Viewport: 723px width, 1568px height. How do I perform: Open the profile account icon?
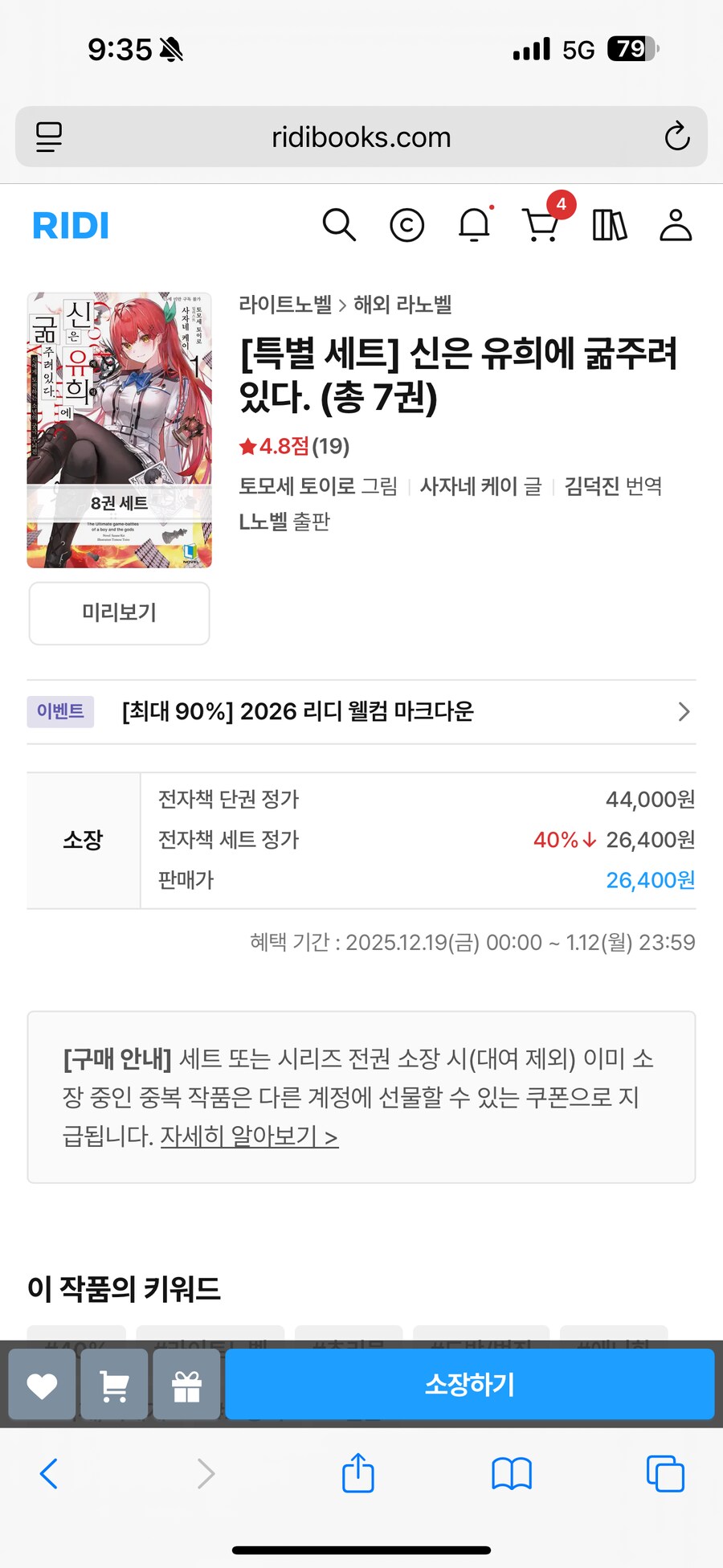point(676,225)
